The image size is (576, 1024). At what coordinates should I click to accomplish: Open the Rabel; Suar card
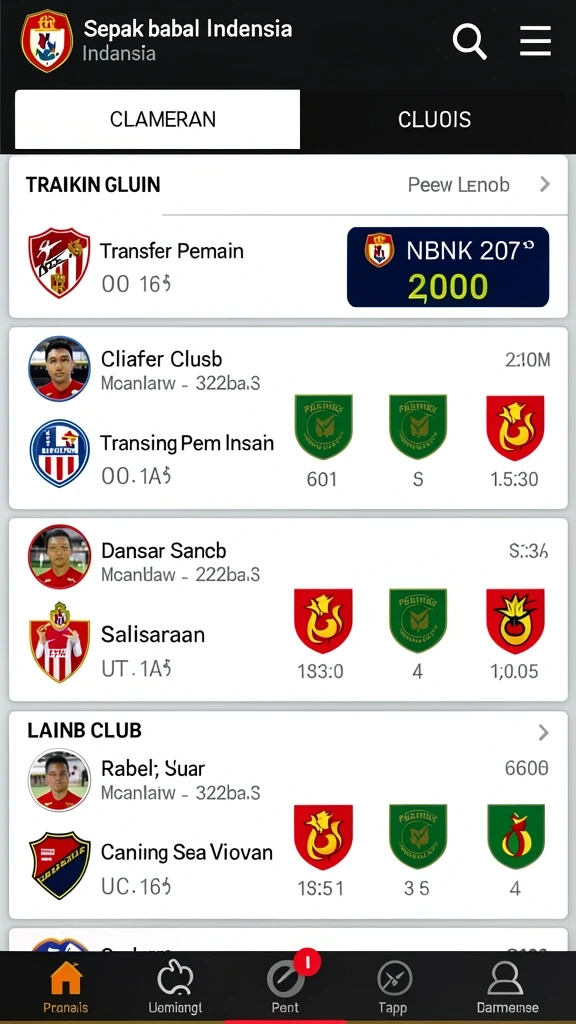[288, 816]
